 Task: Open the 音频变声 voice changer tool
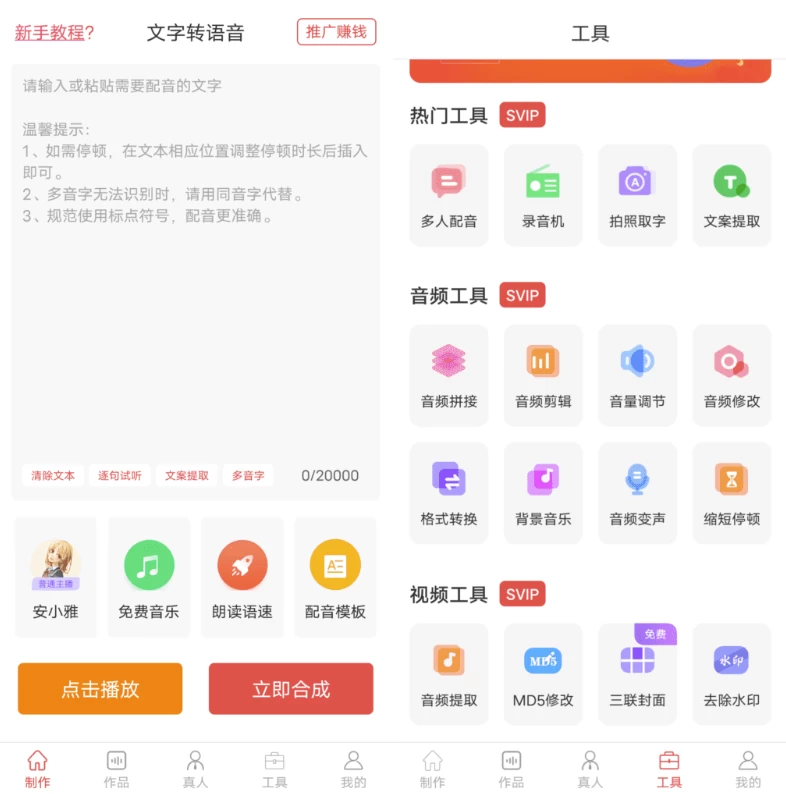[637, 493]
